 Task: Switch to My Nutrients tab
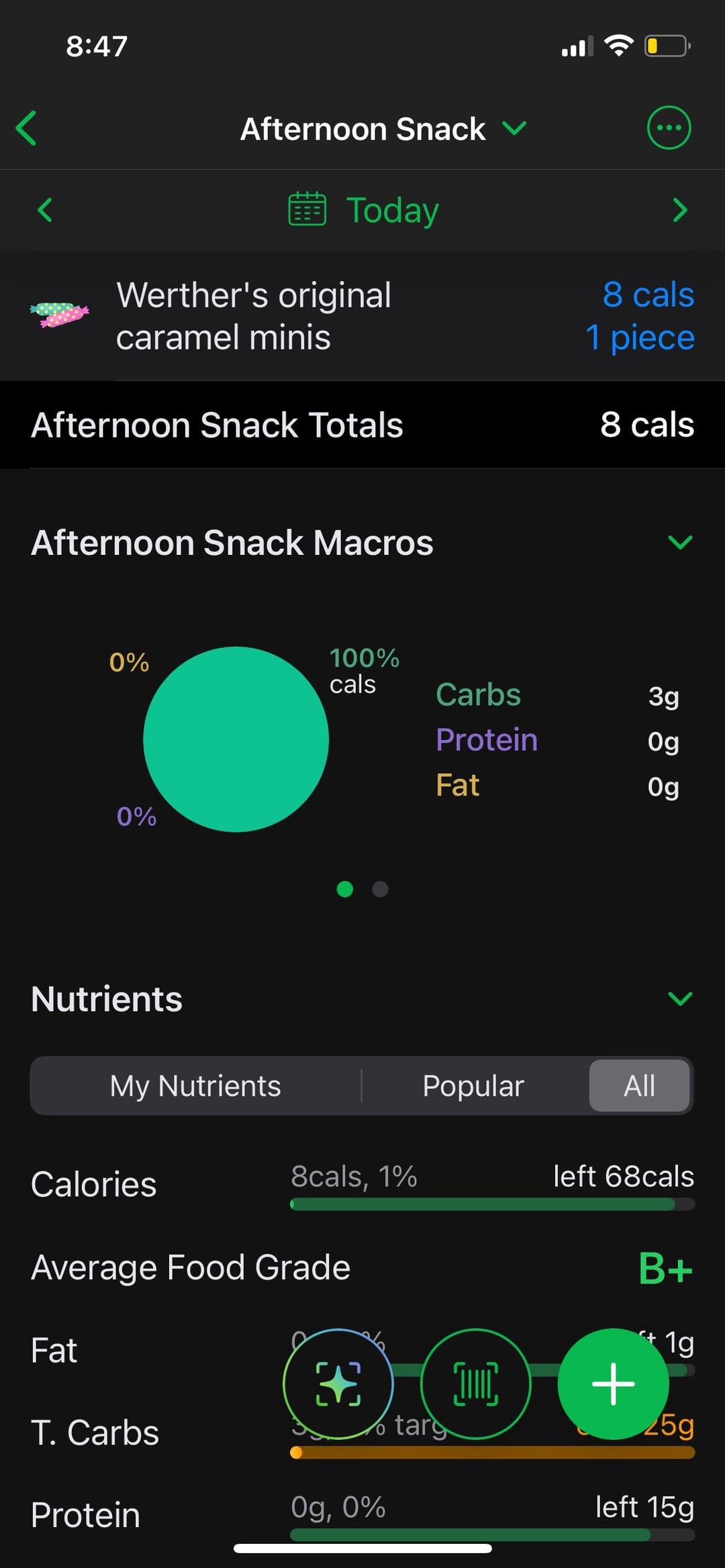[195, 1086]
